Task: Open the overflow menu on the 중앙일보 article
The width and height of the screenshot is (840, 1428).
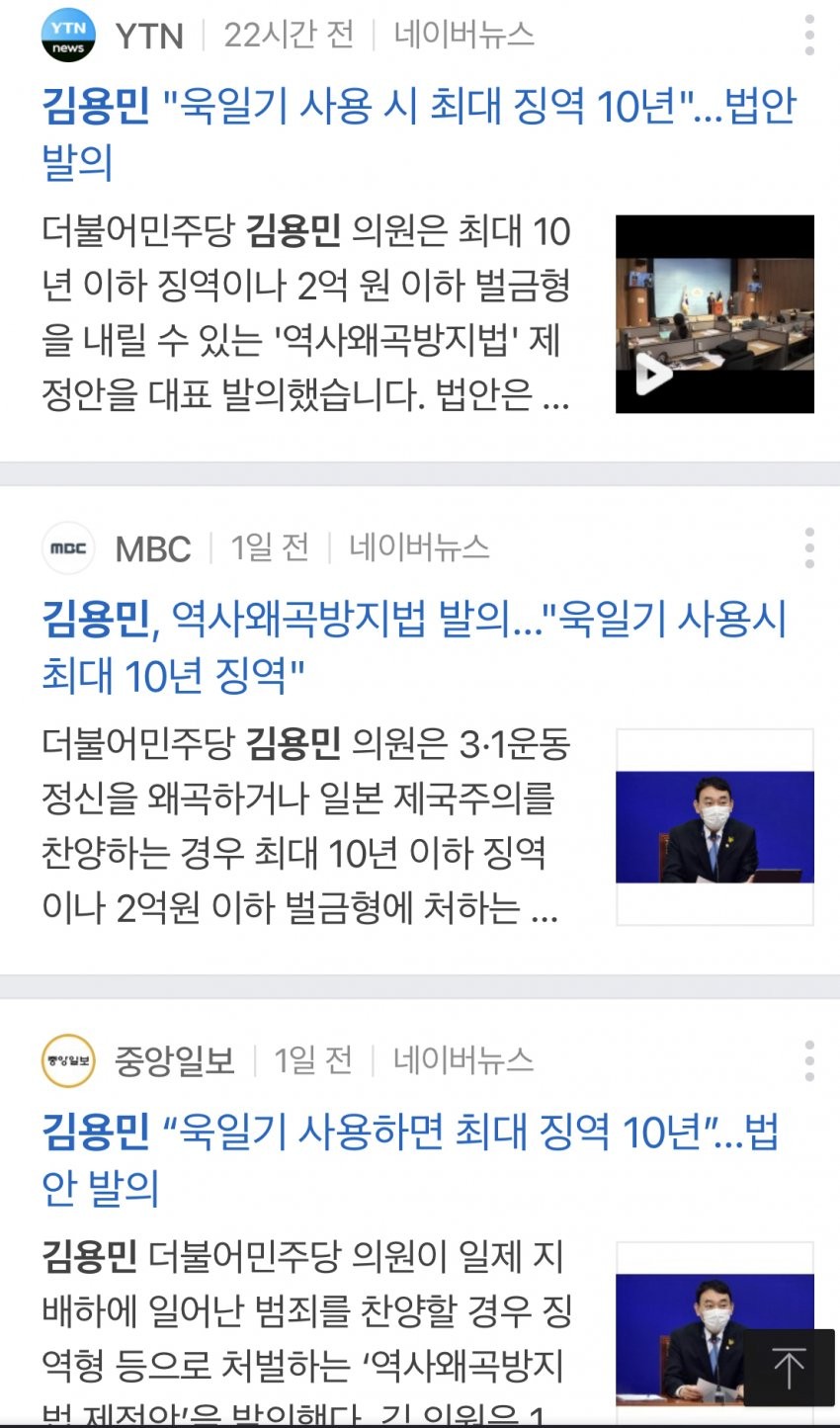Action: (809, 1061)
